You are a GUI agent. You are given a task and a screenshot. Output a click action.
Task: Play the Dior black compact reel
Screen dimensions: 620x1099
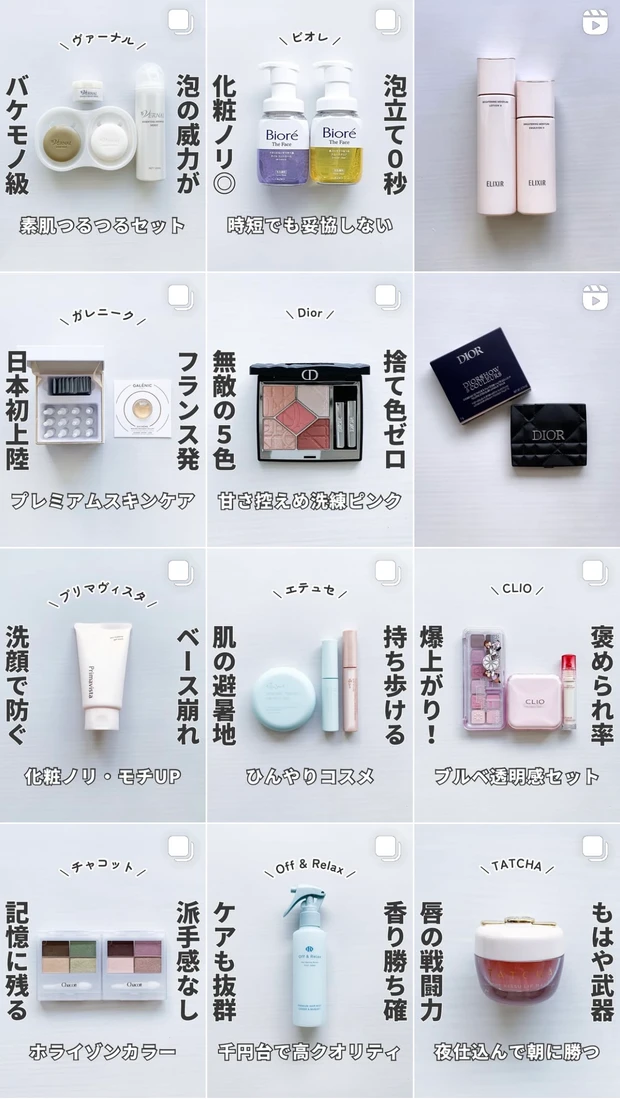(517, 410)
